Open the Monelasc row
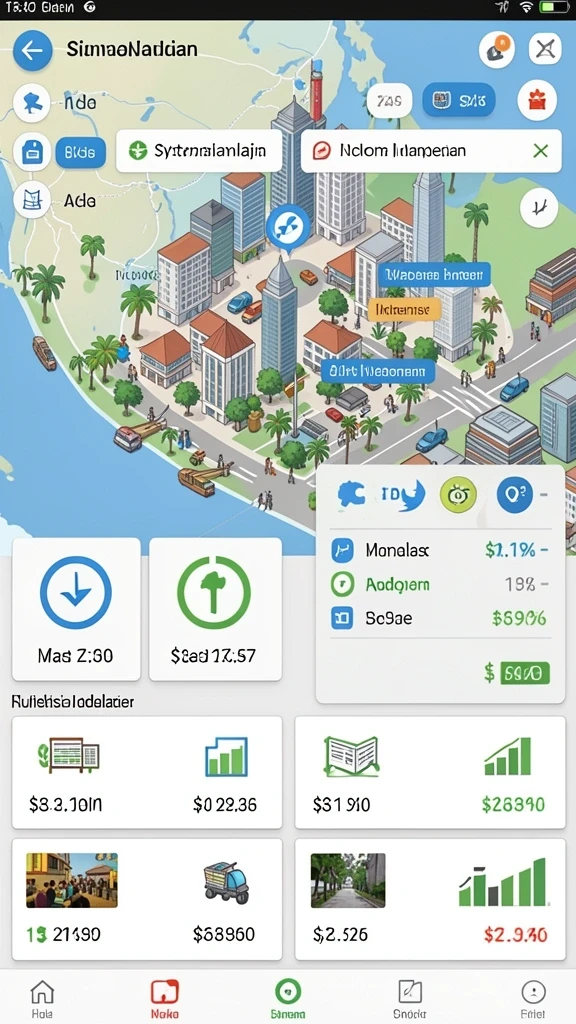Image resolution: width=576 pixels, height=1024 pixels. click(440, 551)
